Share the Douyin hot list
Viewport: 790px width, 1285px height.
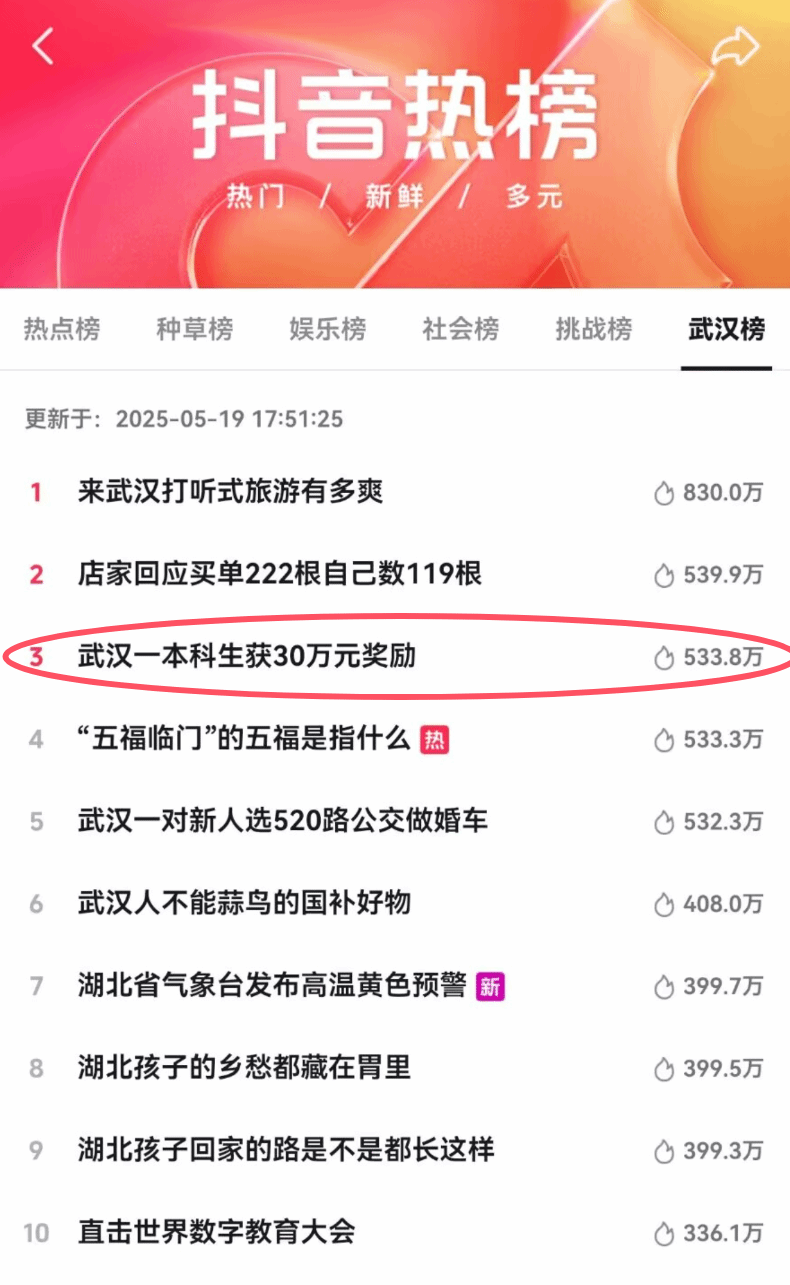coord(735,47)
